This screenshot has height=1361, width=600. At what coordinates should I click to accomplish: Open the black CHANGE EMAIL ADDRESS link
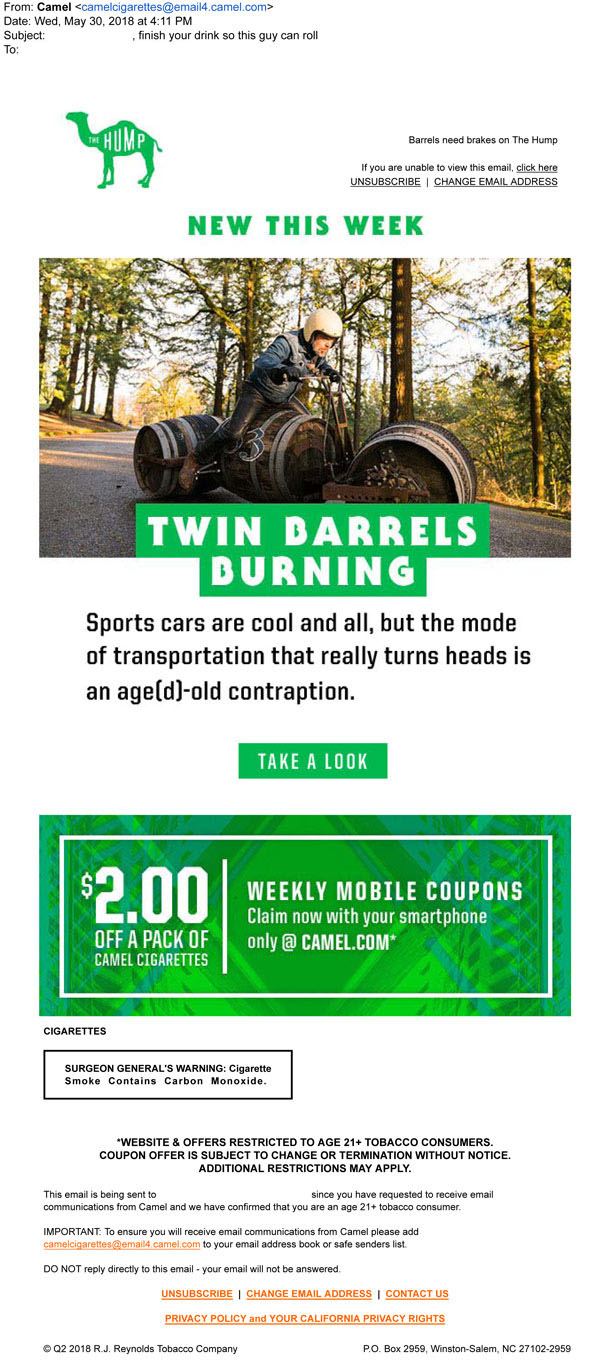(x=495, y=182)
